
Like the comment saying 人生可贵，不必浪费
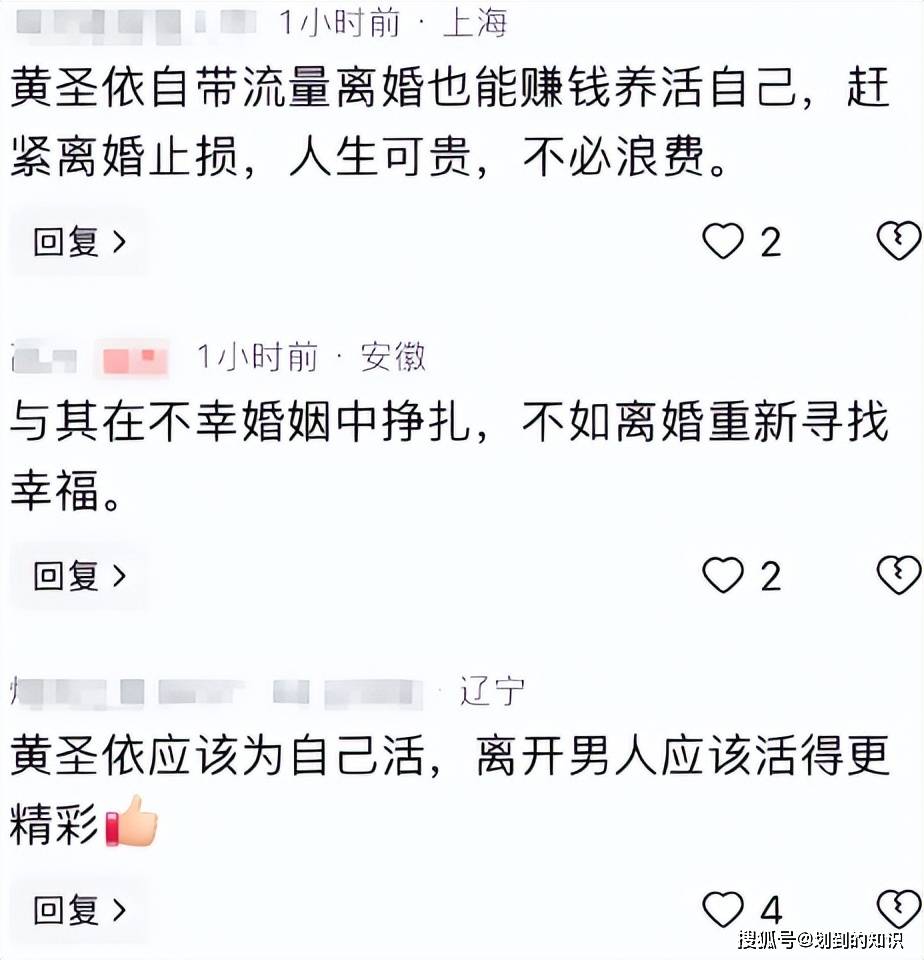(x=723, y=242)
